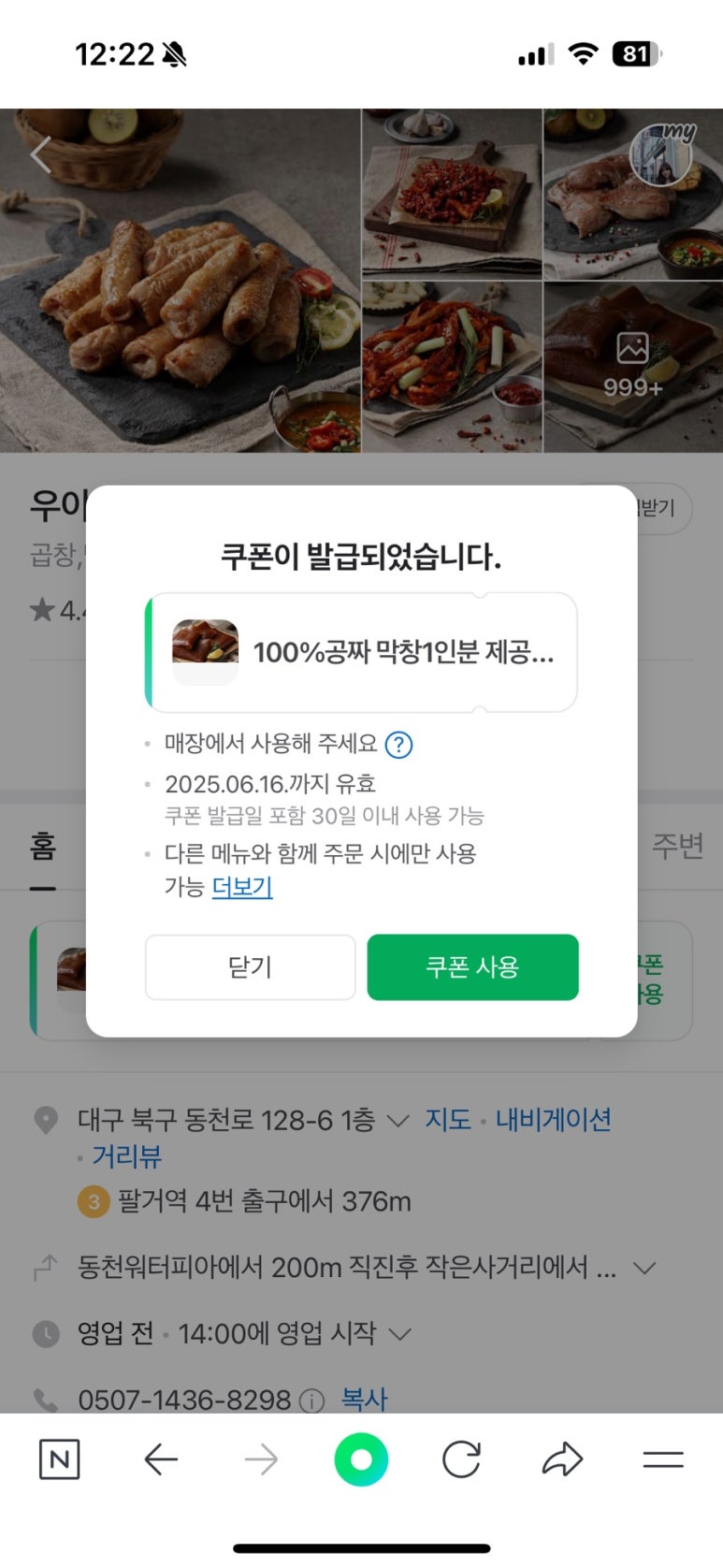The height and width of the screenshot is (1568, 723).
Task: Open the browser menu
Action: coord(663,1459)
